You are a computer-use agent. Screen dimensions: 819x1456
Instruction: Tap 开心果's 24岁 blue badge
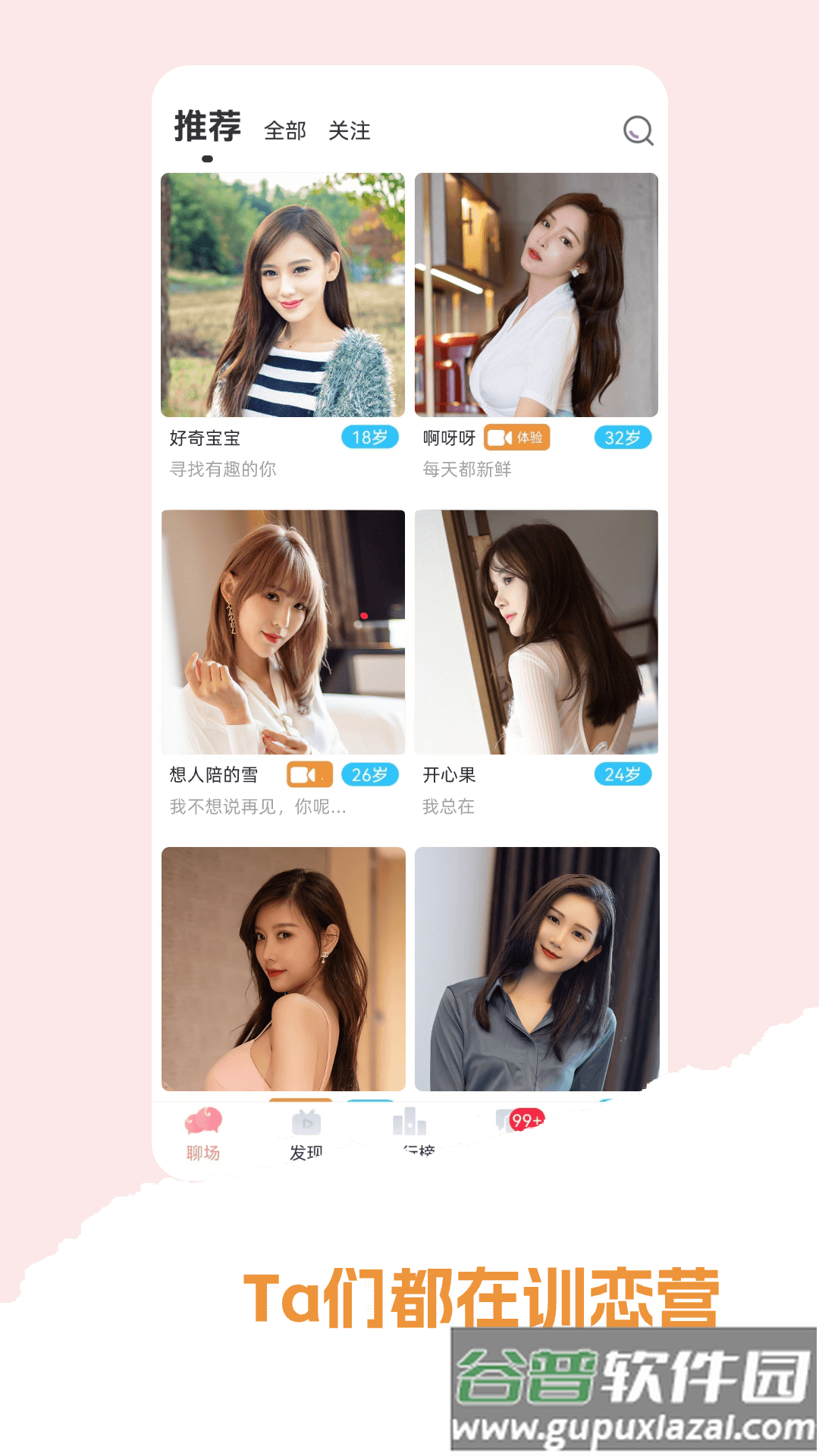click(x=623, y=774)
